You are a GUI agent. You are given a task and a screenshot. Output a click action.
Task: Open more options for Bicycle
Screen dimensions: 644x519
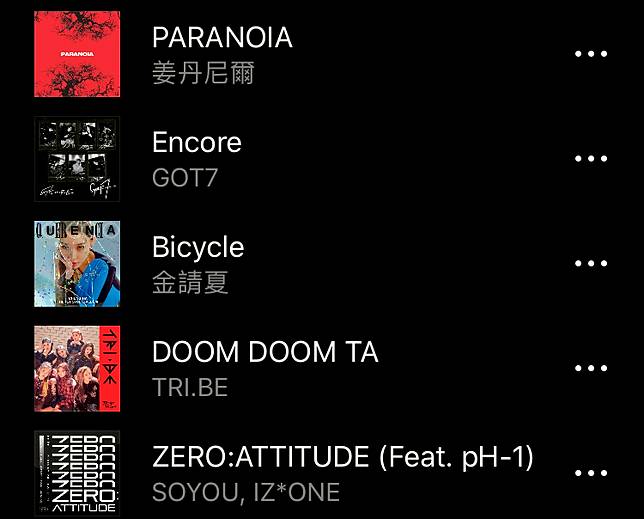pyautogui.click(x=591, y=264)
